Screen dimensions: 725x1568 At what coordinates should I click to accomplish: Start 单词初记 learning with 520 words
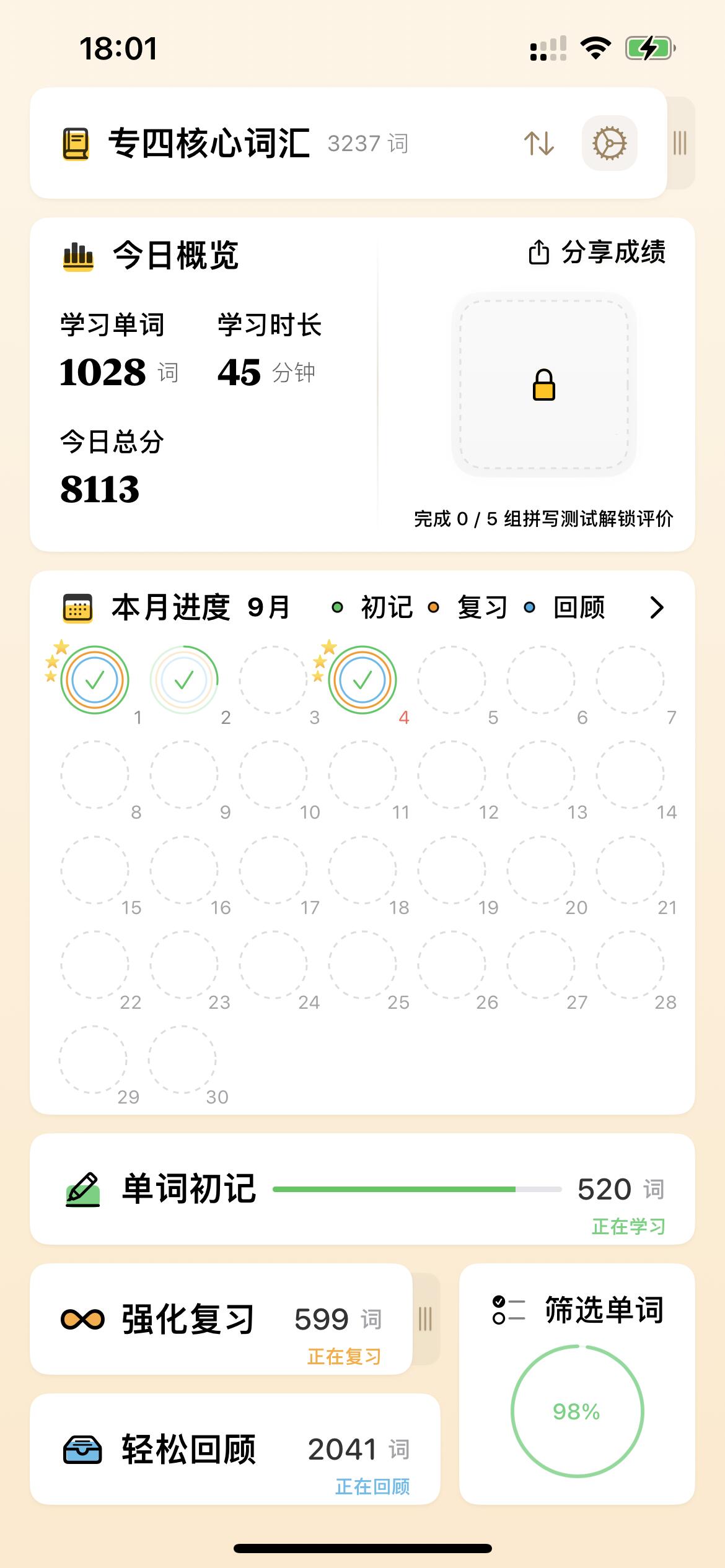tap(362, 1189)
